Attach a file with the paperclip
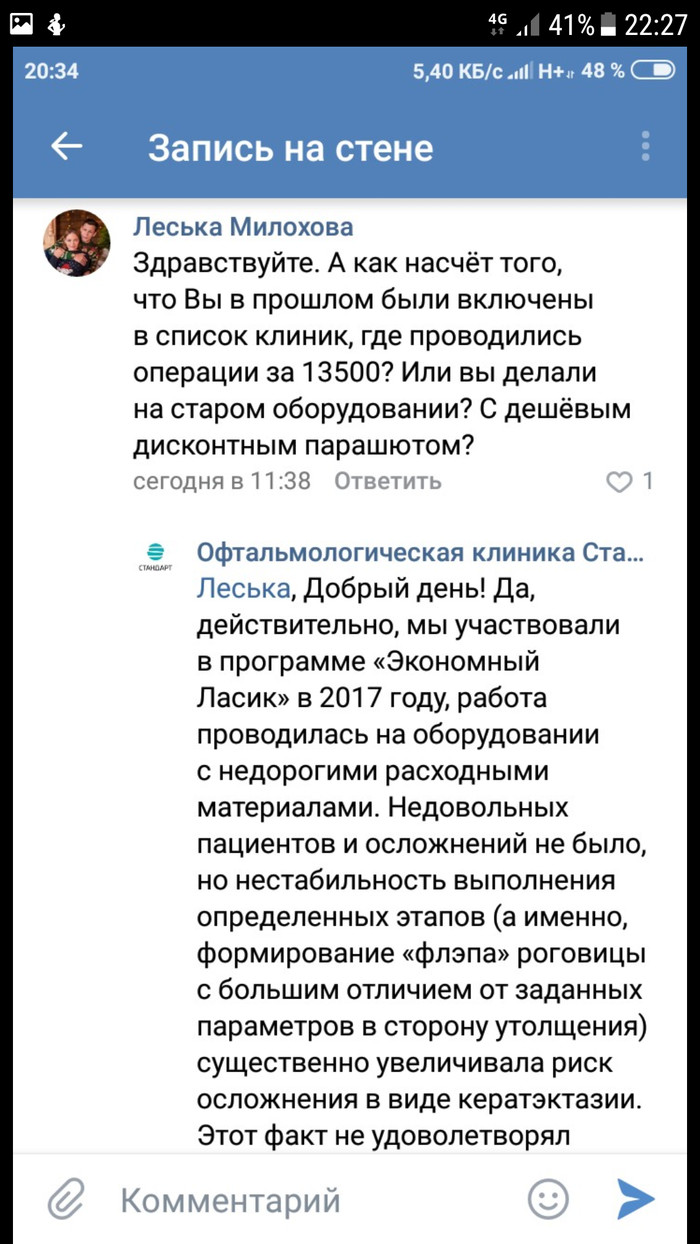 pos(65,1198)
